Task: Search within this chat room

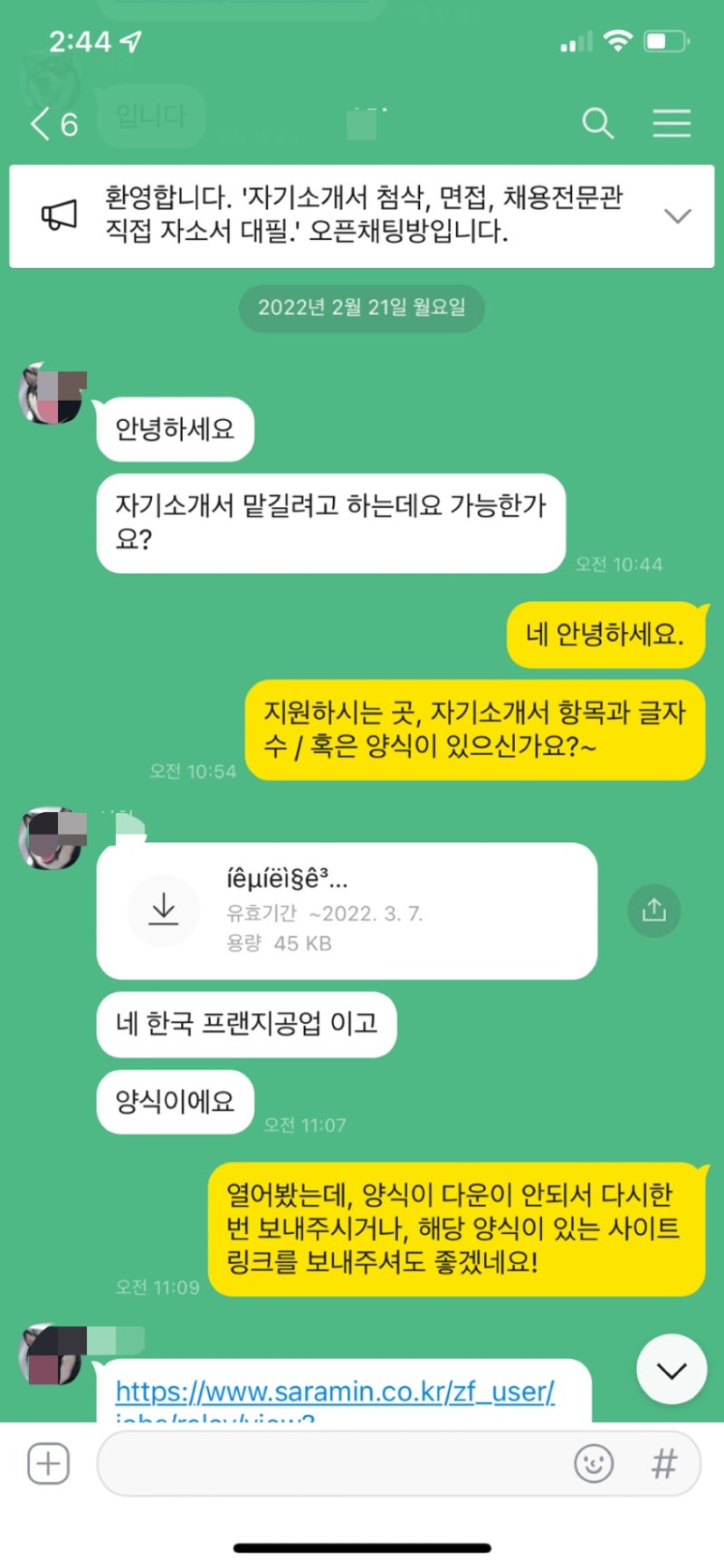Action: click(x=597, y=123)
